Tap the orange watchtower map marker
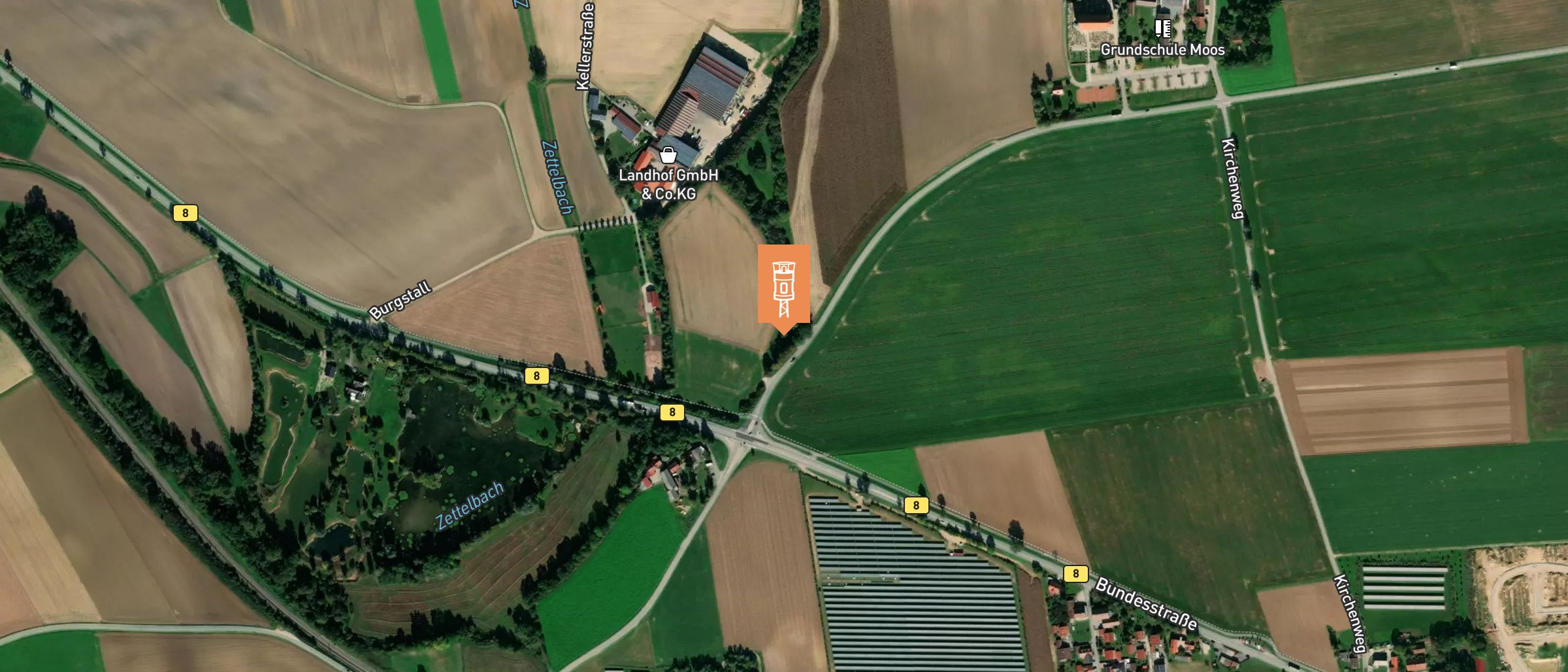Image resolution: width=1568 pixels, height=672 pixels. (783, 286)
